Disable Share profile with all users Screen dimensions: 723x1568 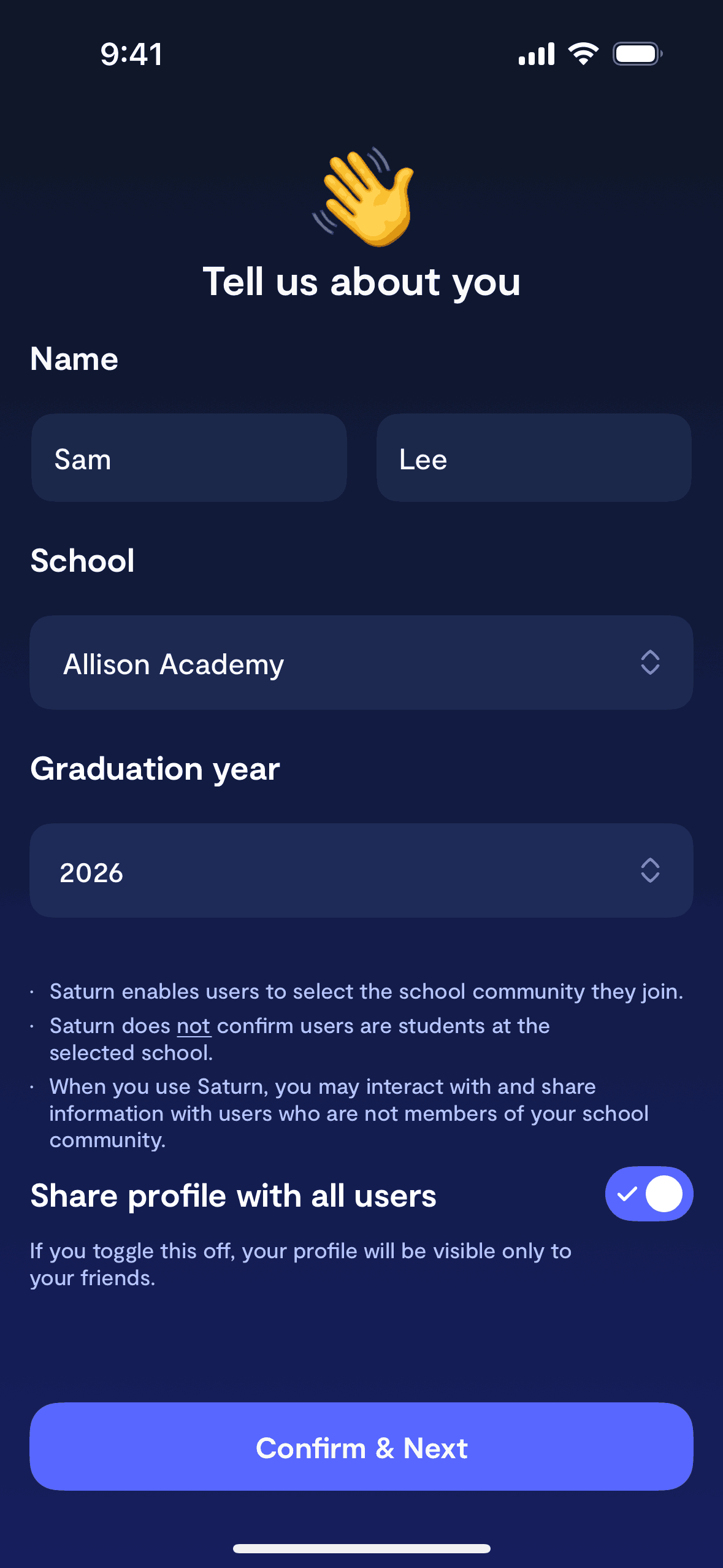click(649, 1194)
